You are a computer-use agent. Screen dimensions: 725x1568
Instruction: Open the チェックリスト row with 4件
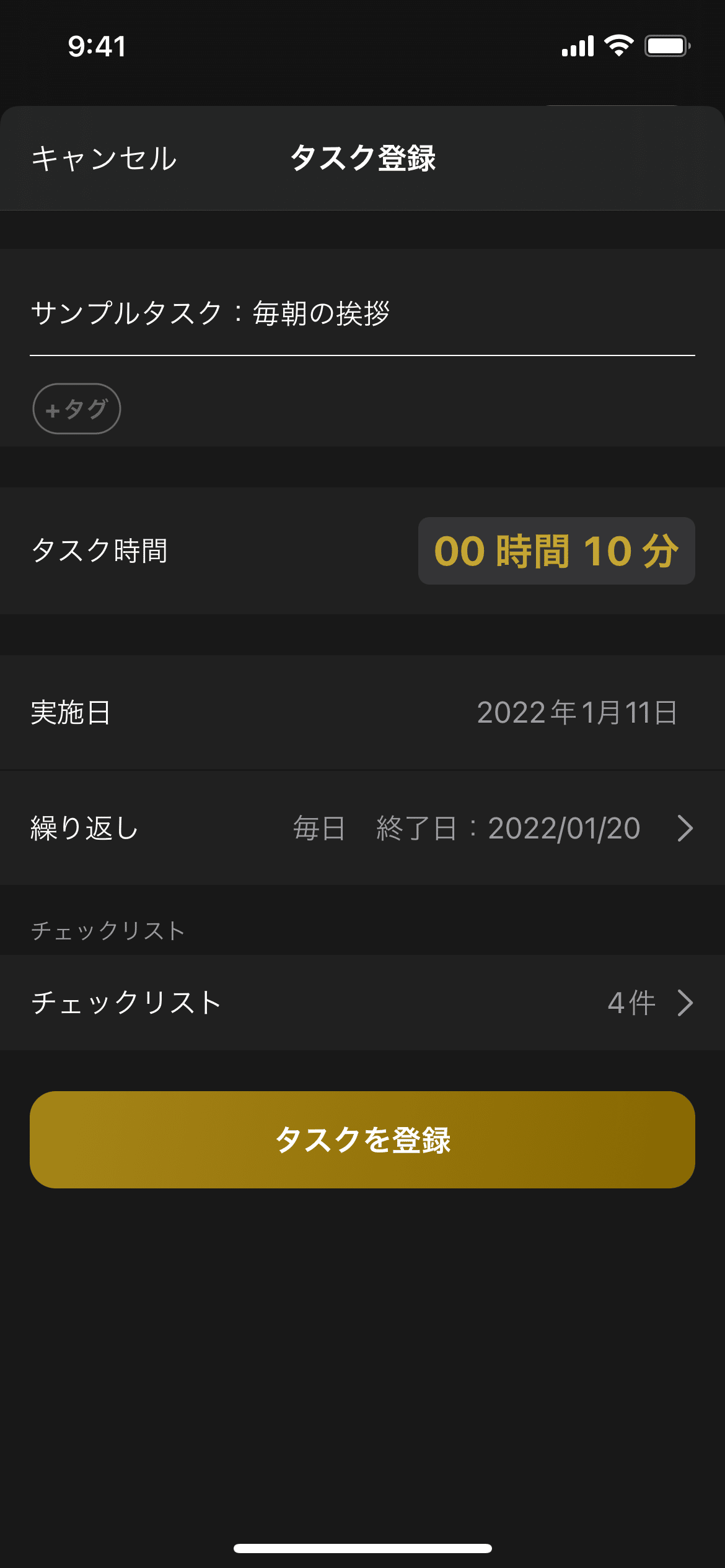pyautogui.click(x=362, y=1003)
